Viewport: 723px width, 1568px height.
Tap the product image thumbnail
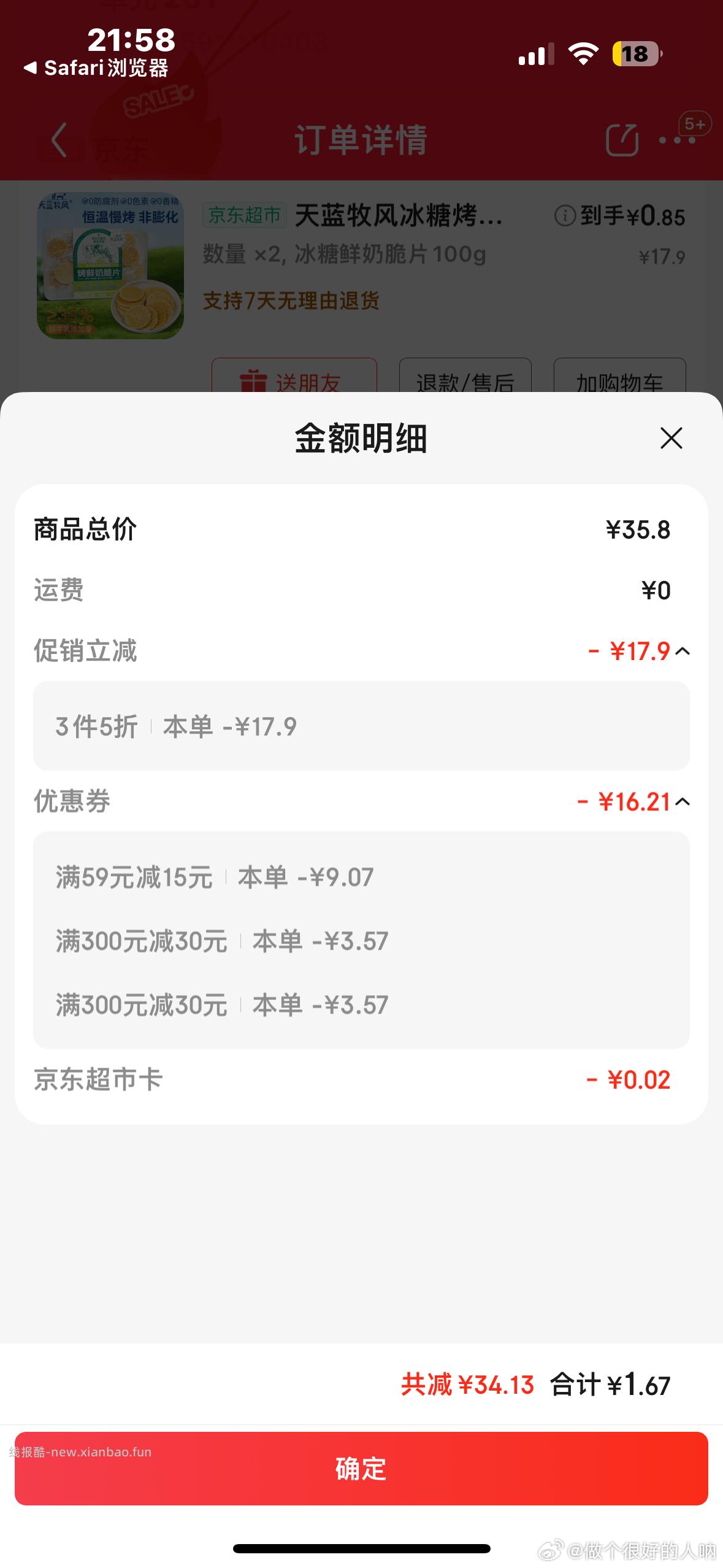pos(110,264)
